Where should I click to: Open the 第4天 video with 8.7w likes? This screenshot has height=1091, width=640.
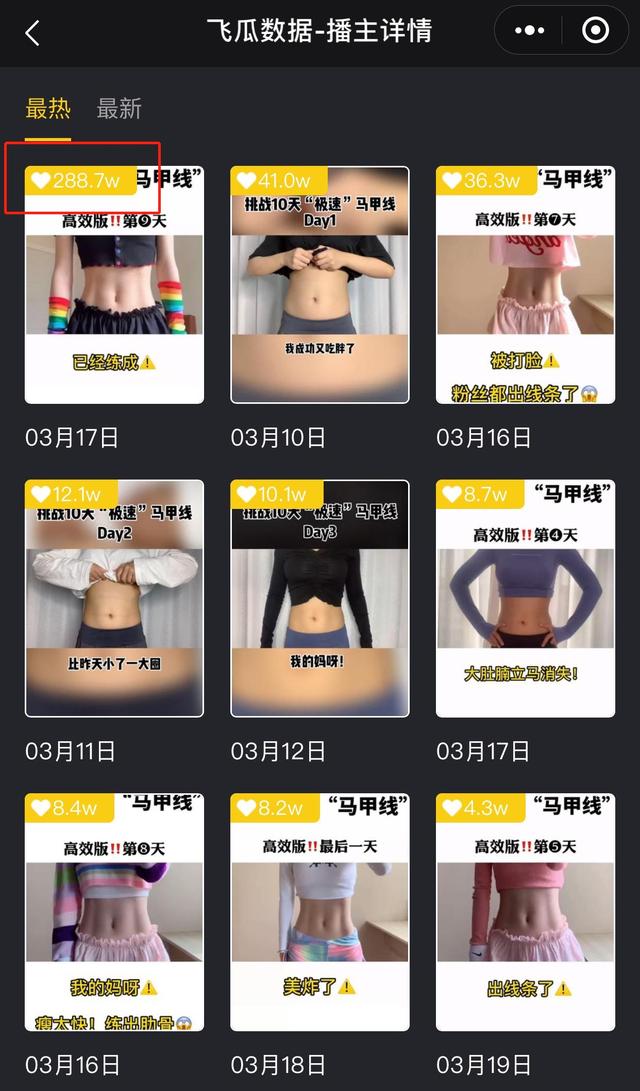525,598
